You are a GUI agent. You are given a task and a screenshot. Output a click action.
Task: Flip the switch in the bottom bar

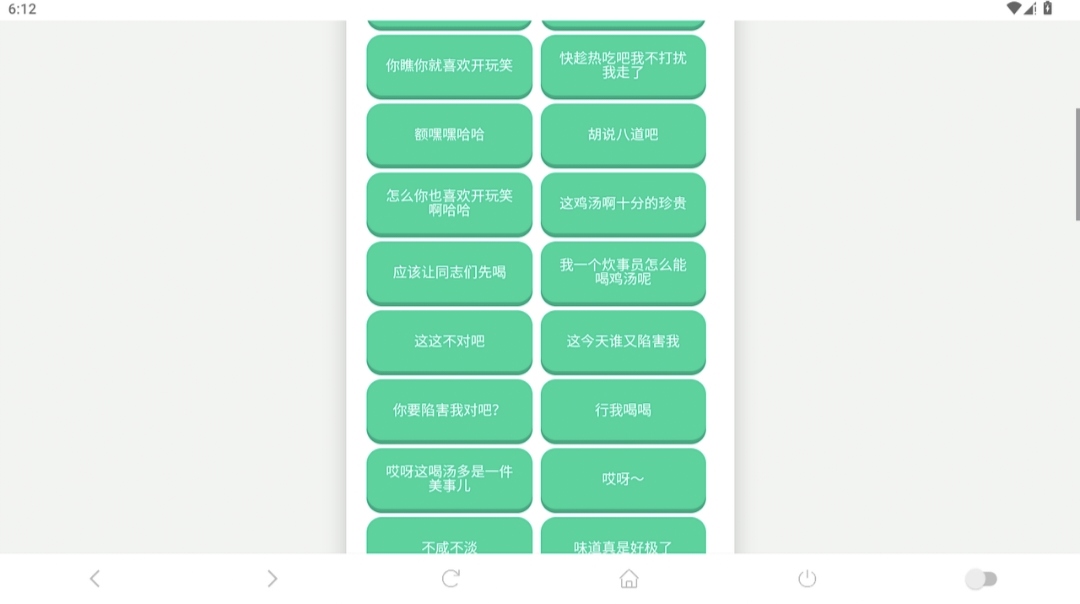tap(981, 579)
